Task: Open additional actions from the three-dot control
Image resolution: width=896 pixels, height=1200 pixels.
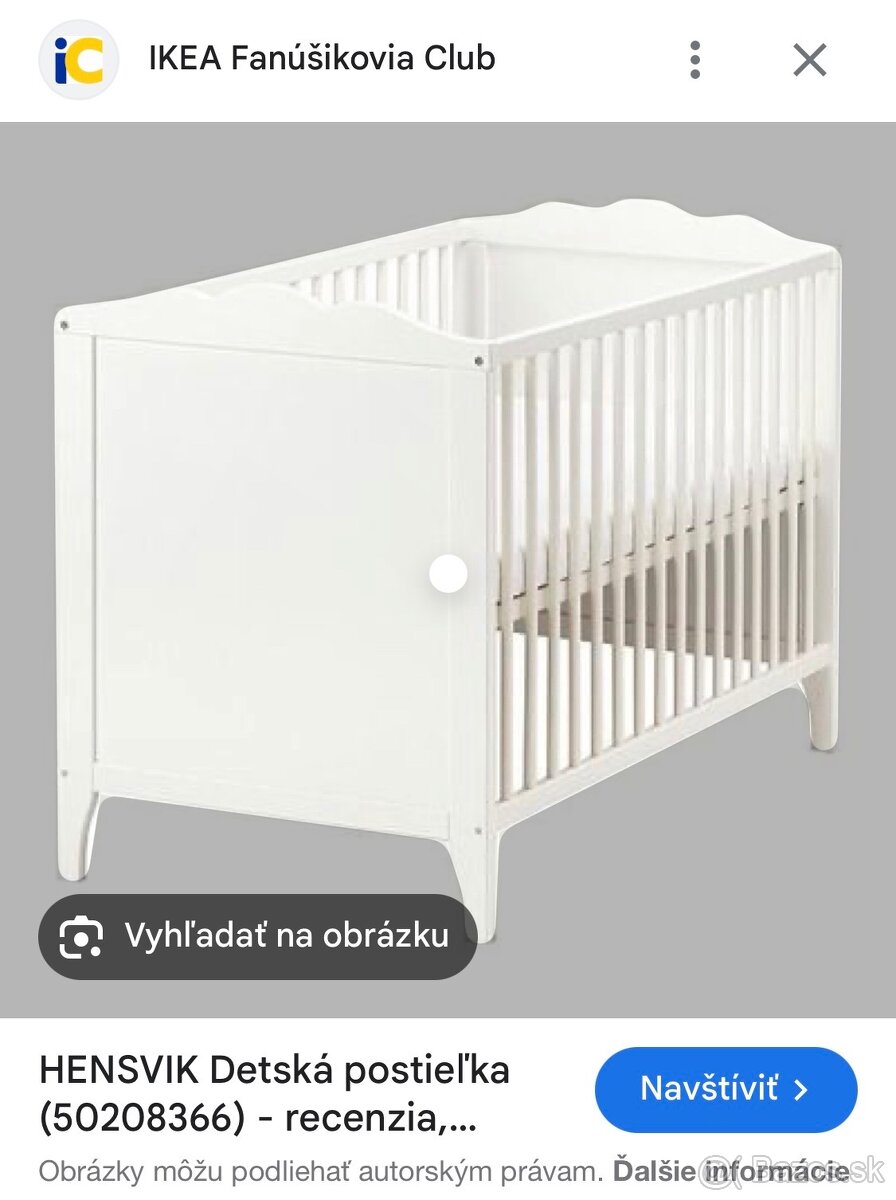Action: pos(695,58)
